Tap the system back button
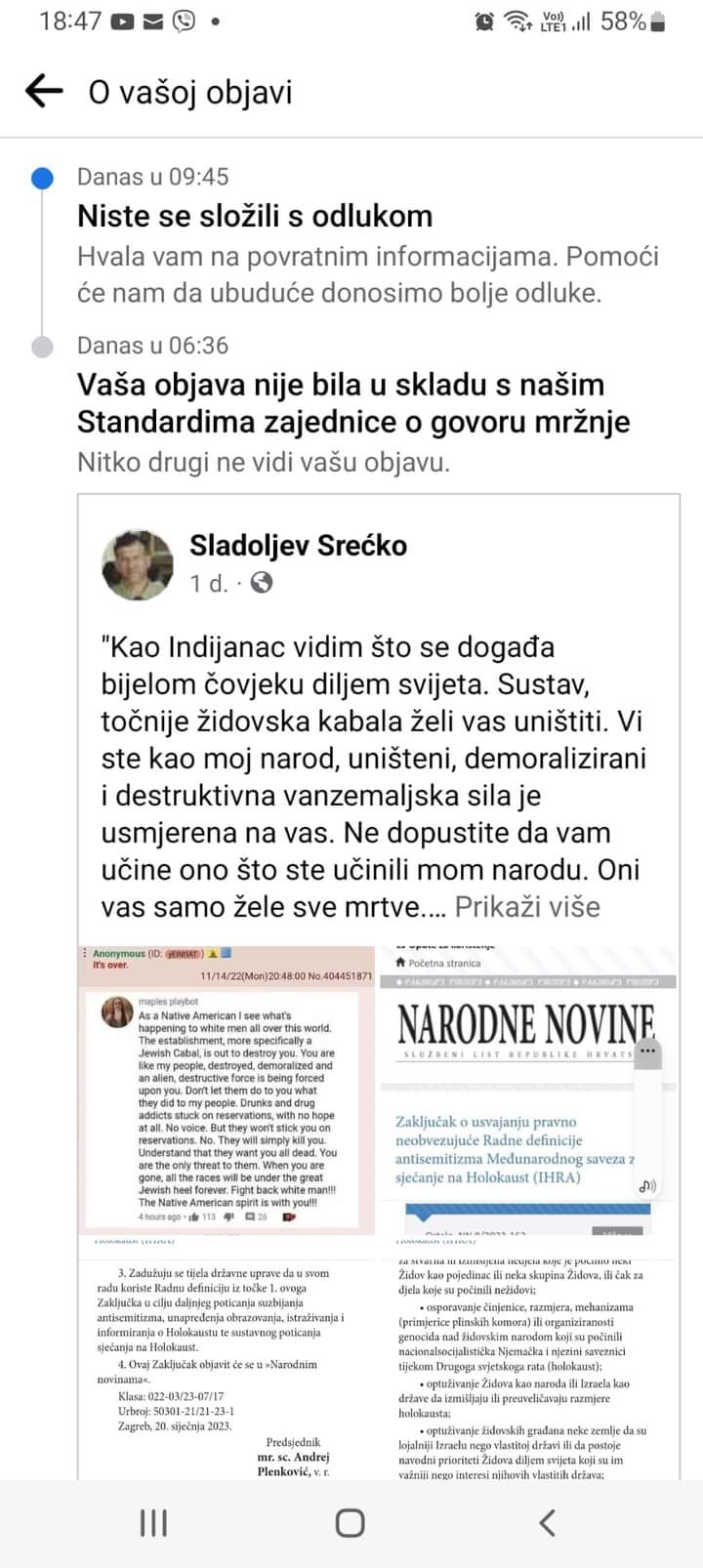The height and width of the screenshot is (1568, 703). [x=547, y=1522]
